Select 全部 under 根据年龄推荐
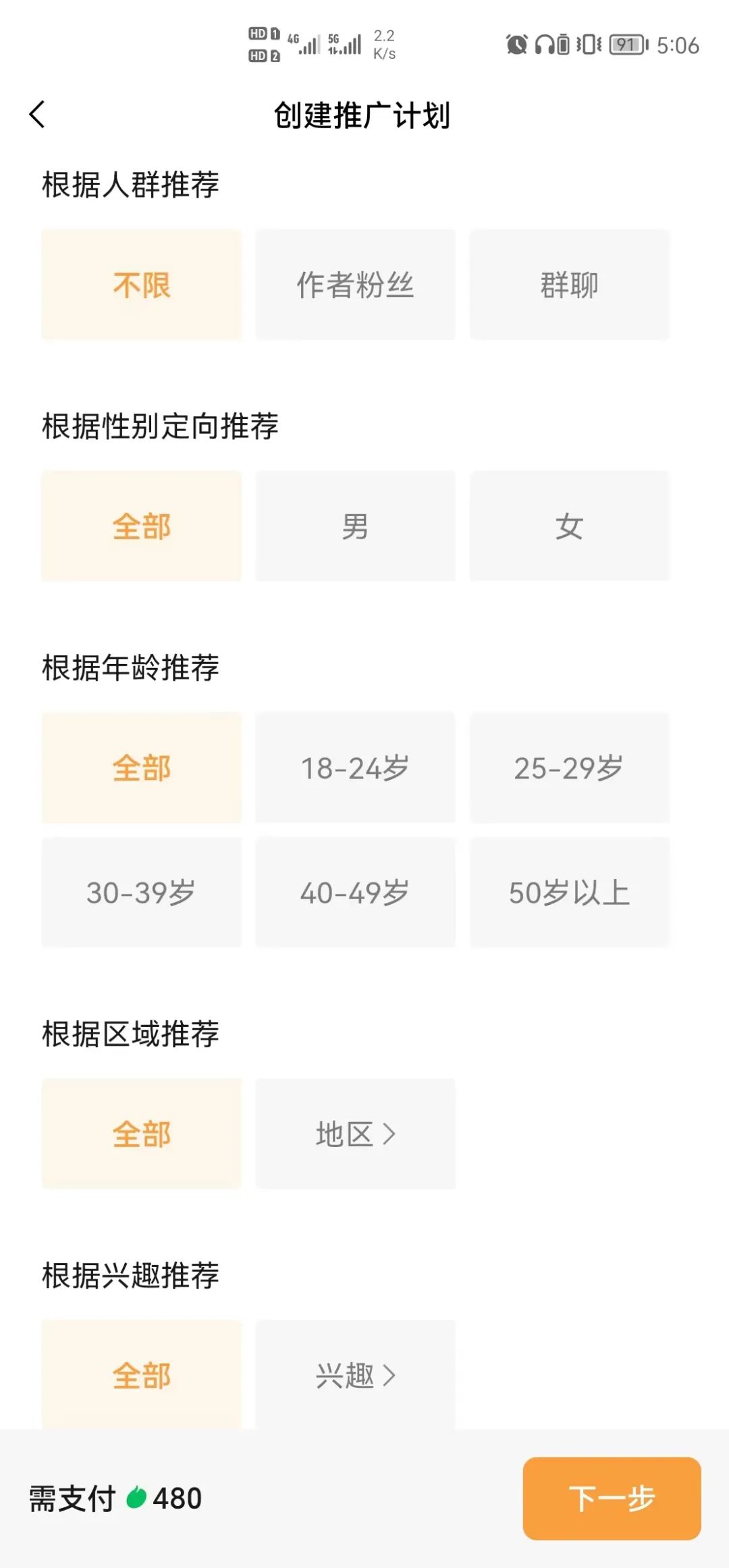 coord(142,768)
